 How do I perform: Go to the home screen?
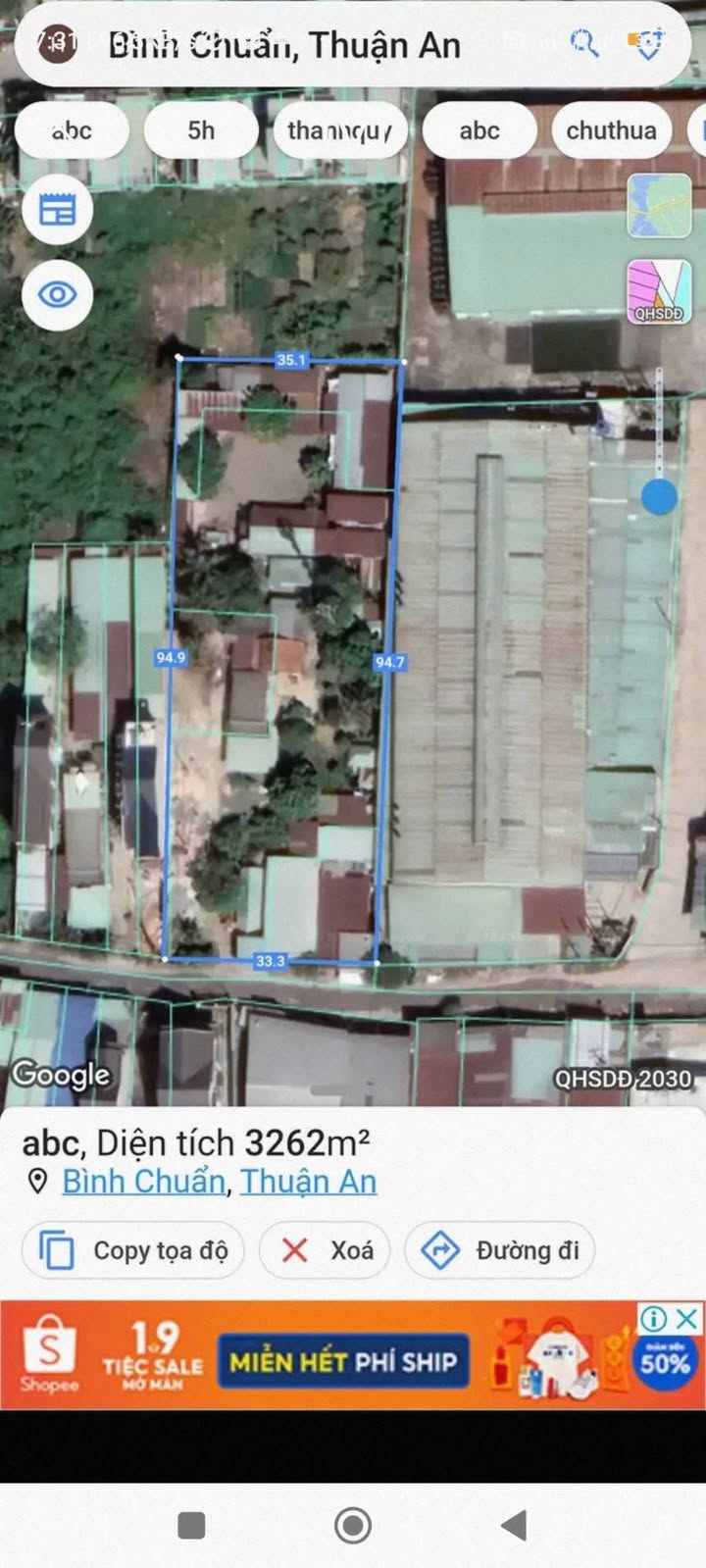point(353,1525)
